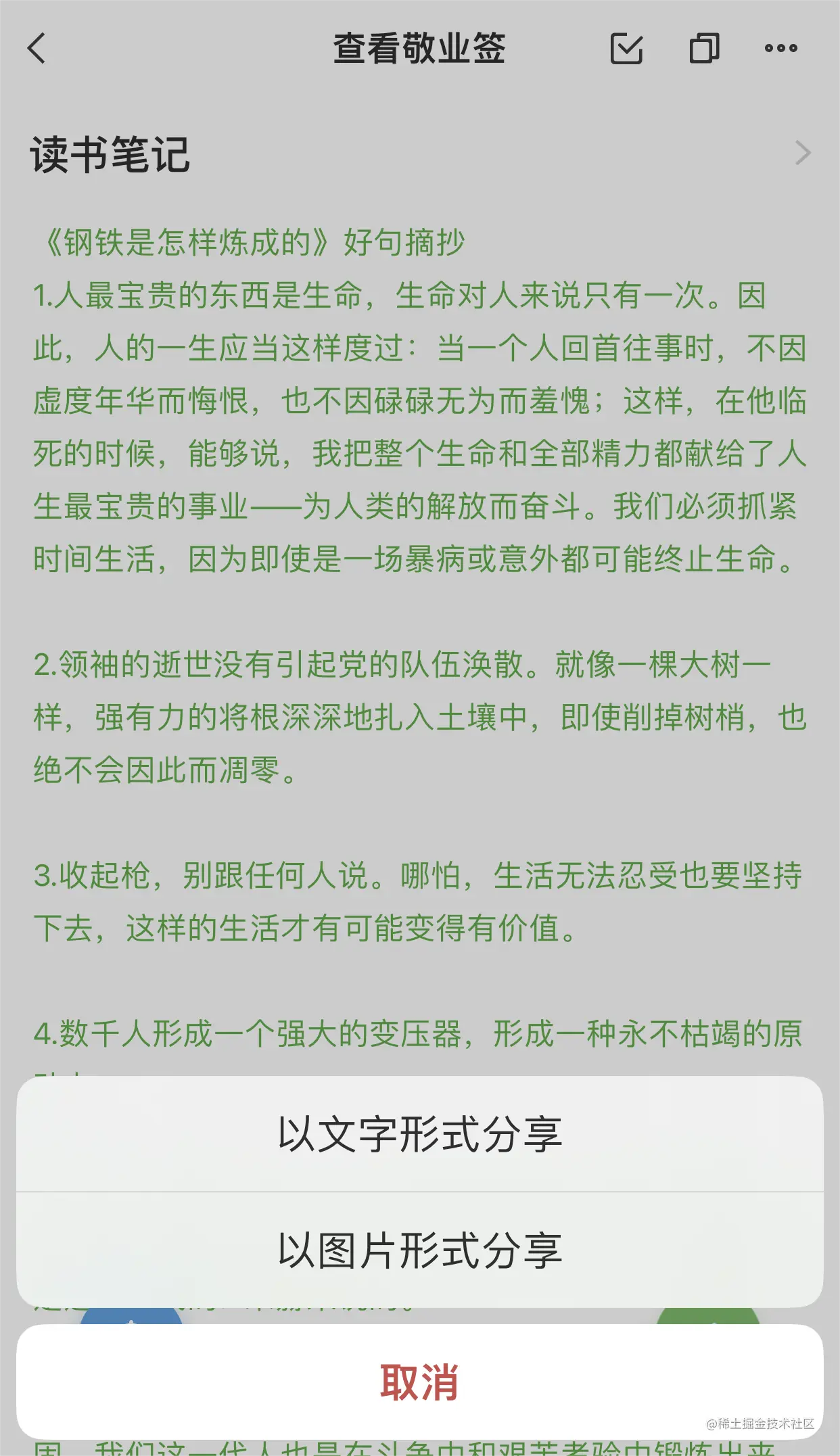Choose 以文字形式分享 to share as text
The width and height of the screenshot is (840, 1456).
tap(419, 1134)
